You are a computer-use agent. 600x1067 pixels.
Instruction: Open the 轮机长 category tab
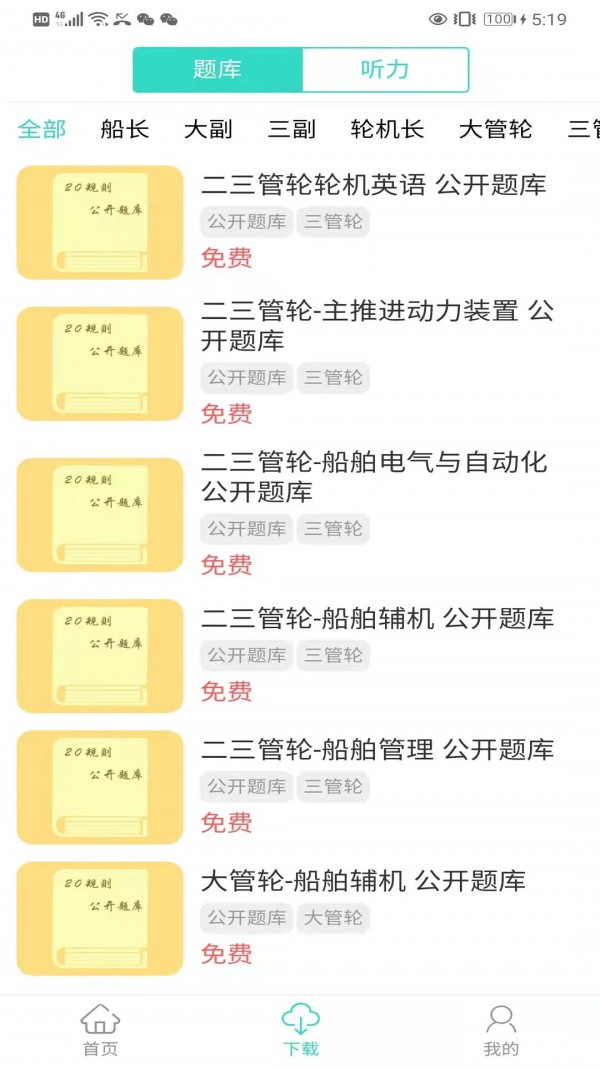(x=388, y=129)
